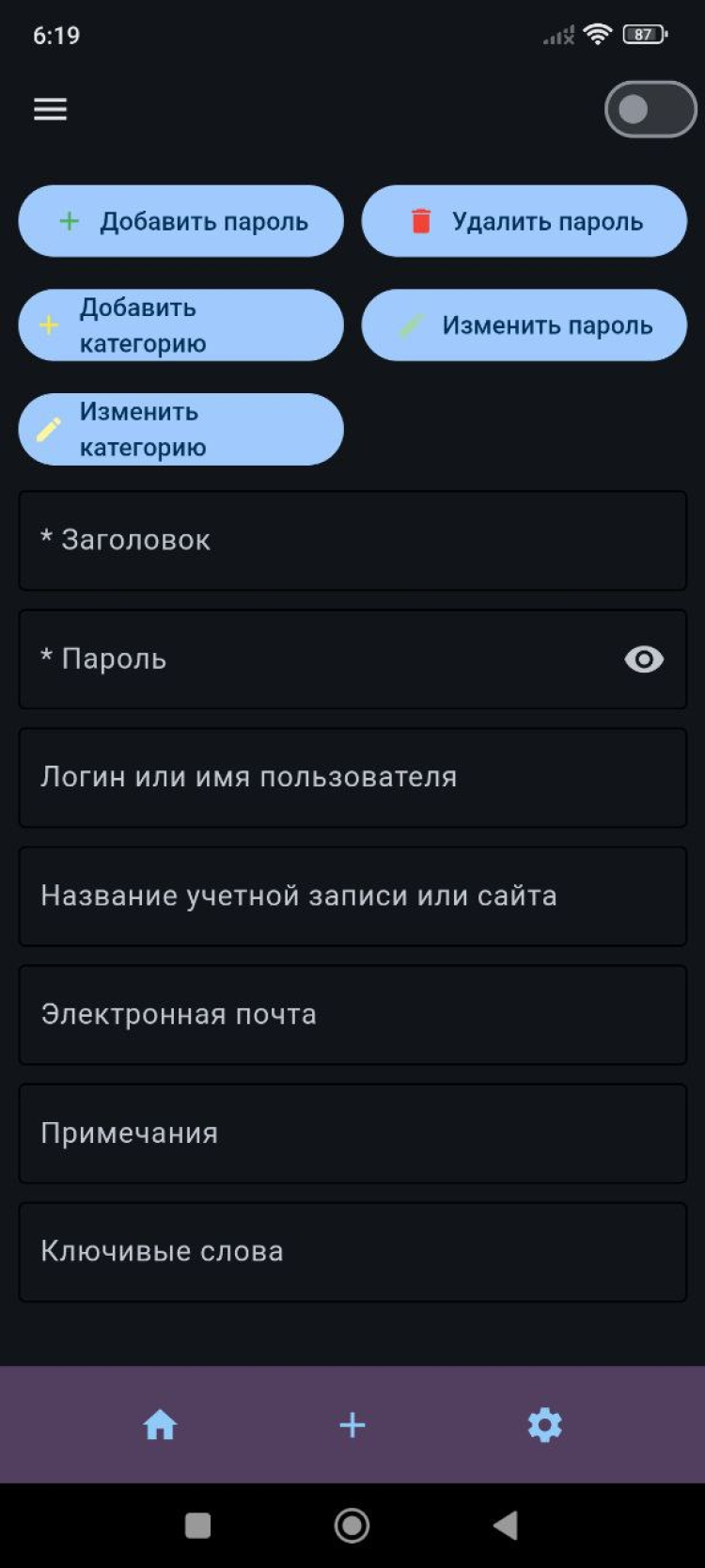Tap the system back button
Screen dimensions: 705x1568
pos(506,1525)
